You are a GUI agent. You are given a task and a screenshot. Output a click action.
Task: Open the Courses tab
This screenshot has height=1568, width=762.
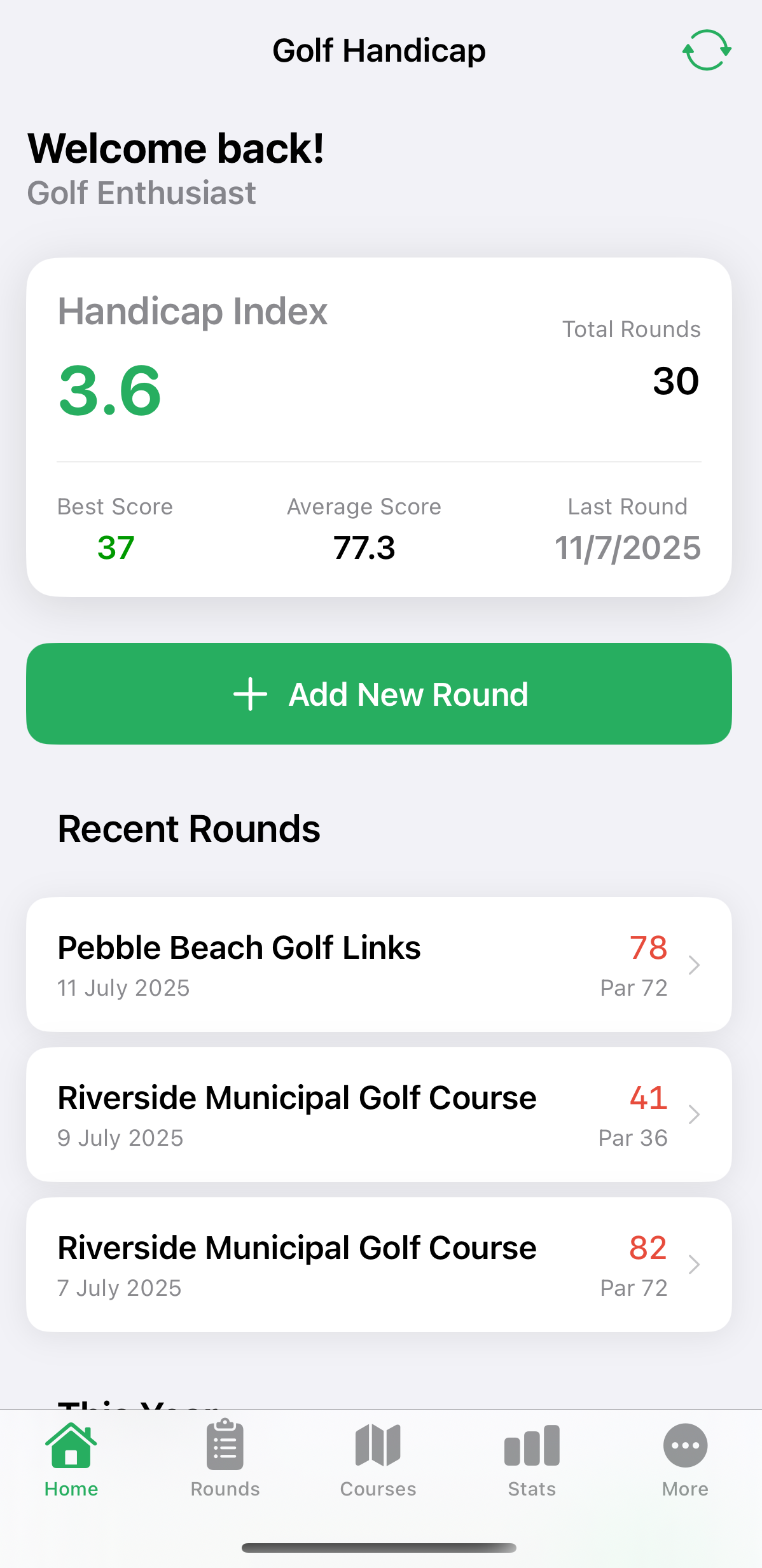(x=378, y=1457)
